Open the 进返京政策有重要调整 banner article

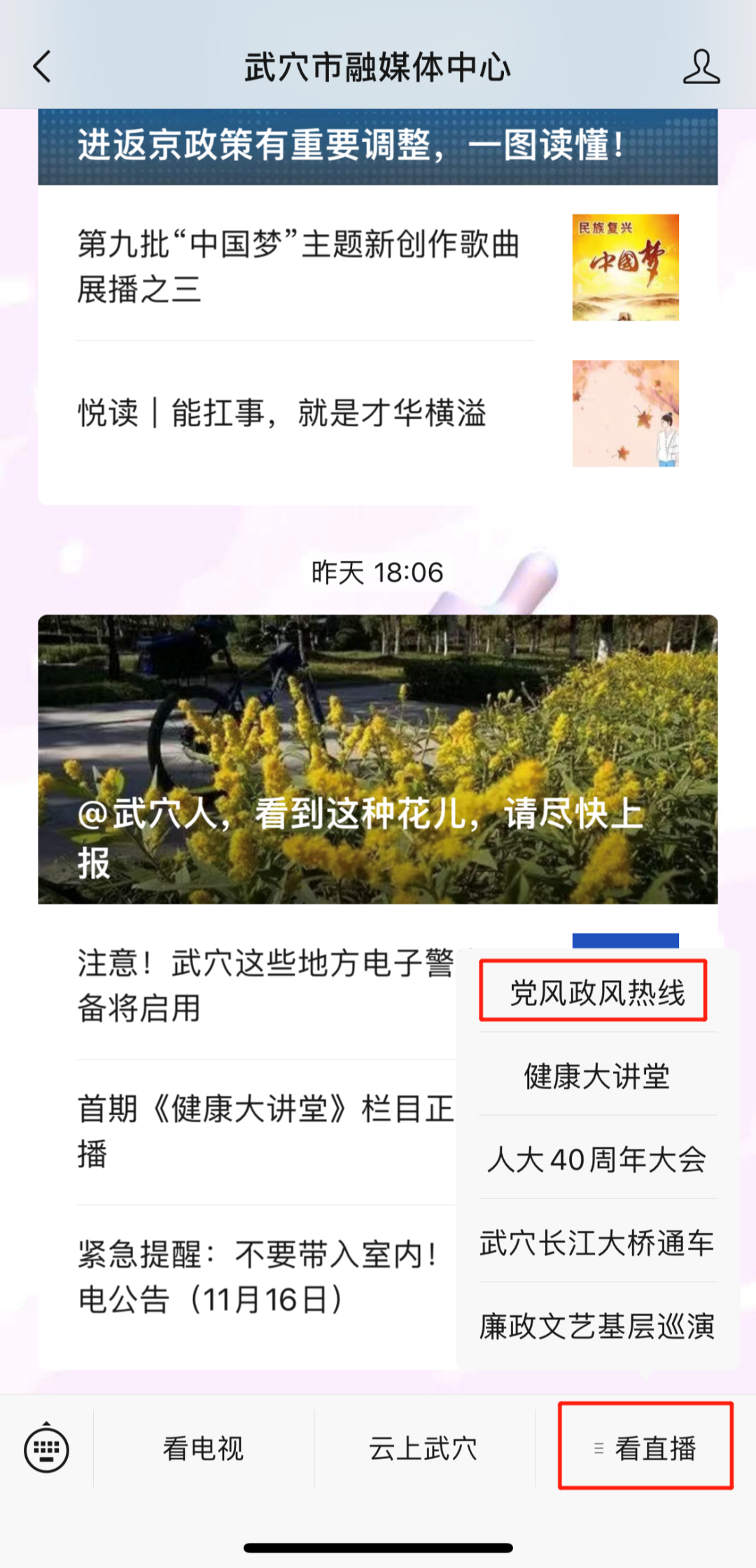point(378,146)
